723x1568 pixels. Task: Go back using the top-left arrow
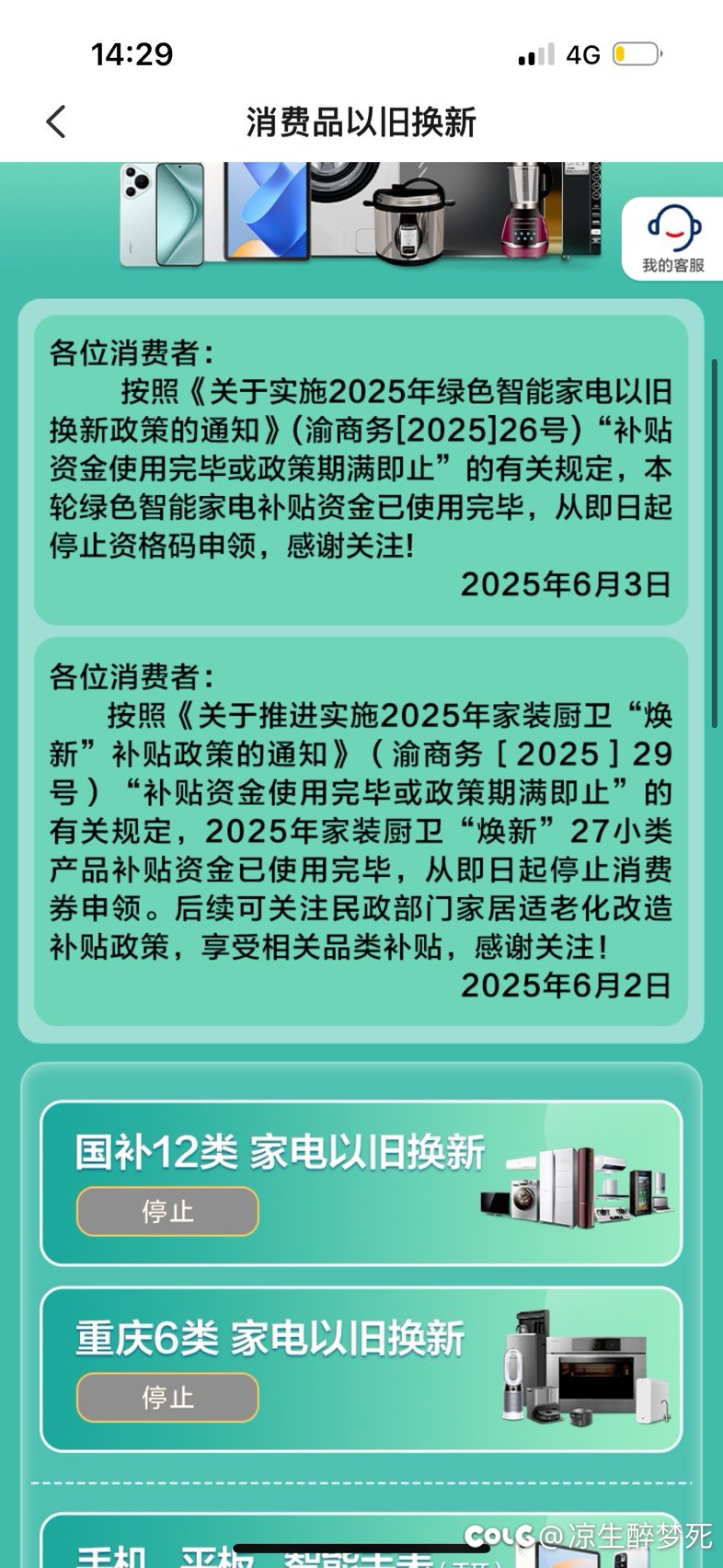click(56, 121)
